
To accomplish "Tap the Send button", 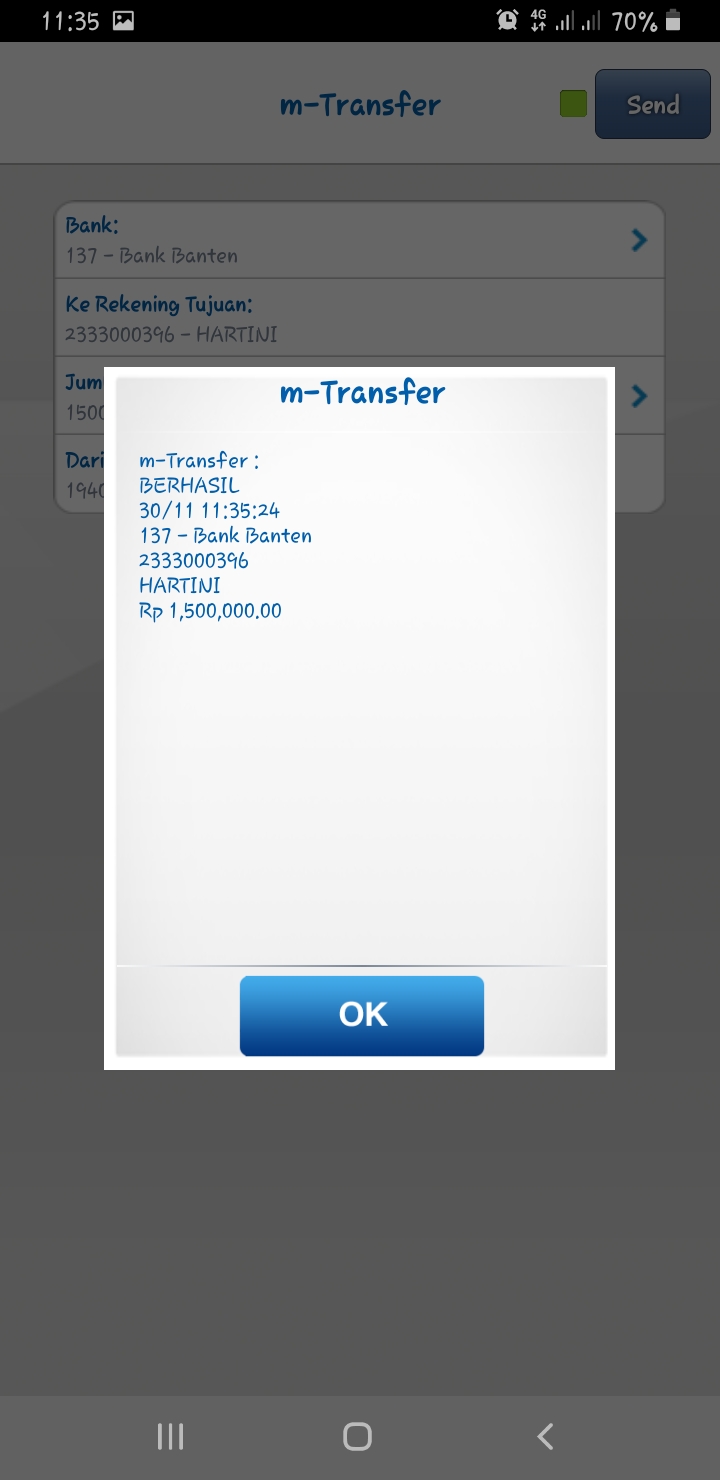I will (652, 104).
